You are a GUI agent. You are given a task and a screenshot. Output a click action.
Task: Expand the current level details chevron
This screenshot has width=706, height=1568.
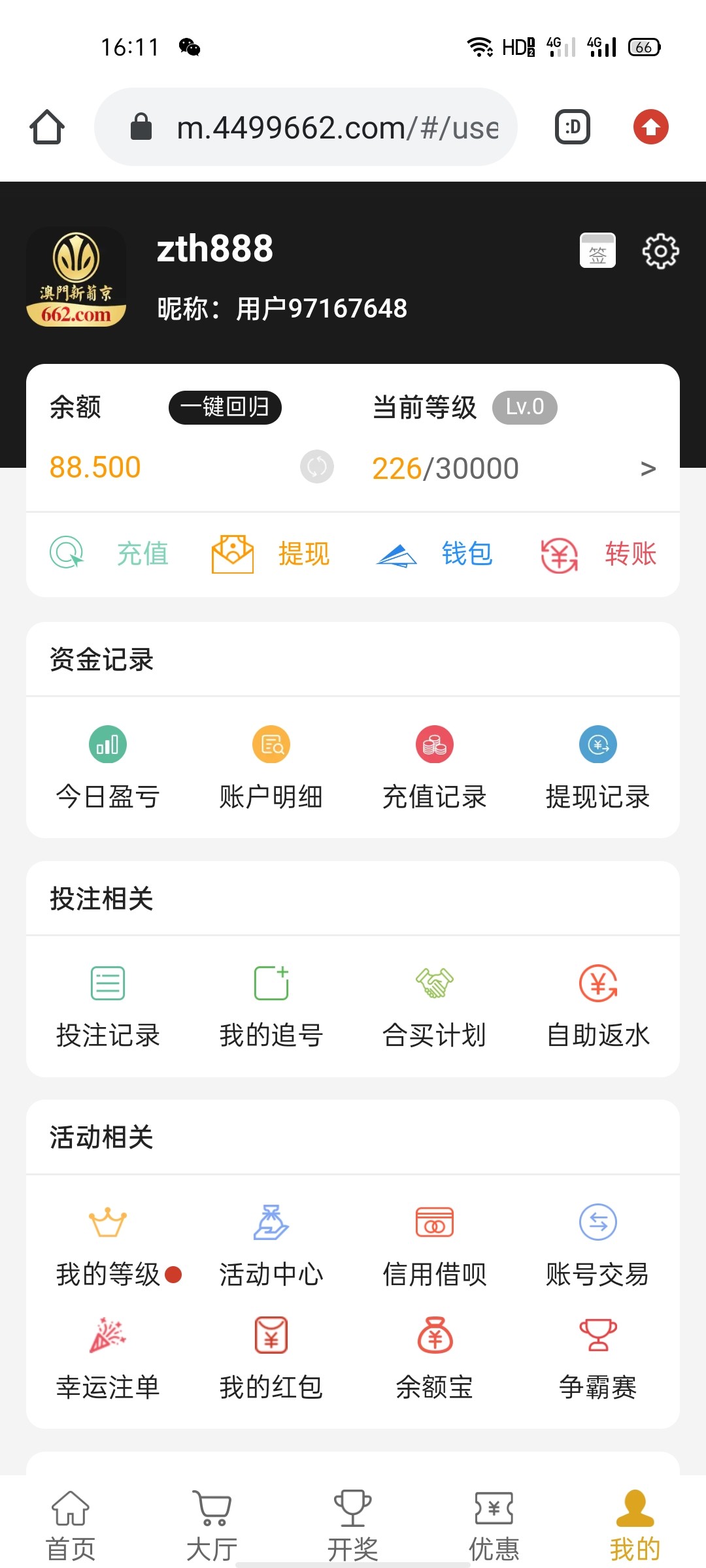[648, 467]
